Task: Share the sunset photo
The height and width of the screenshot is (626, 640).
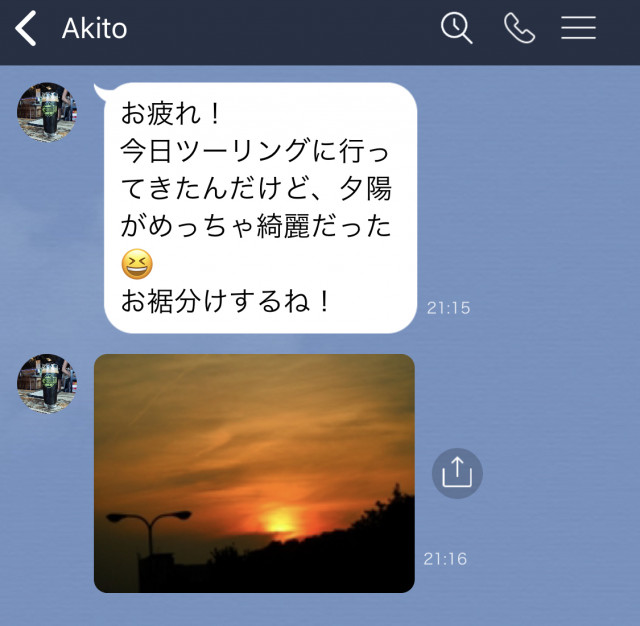Action: point(457,473)
